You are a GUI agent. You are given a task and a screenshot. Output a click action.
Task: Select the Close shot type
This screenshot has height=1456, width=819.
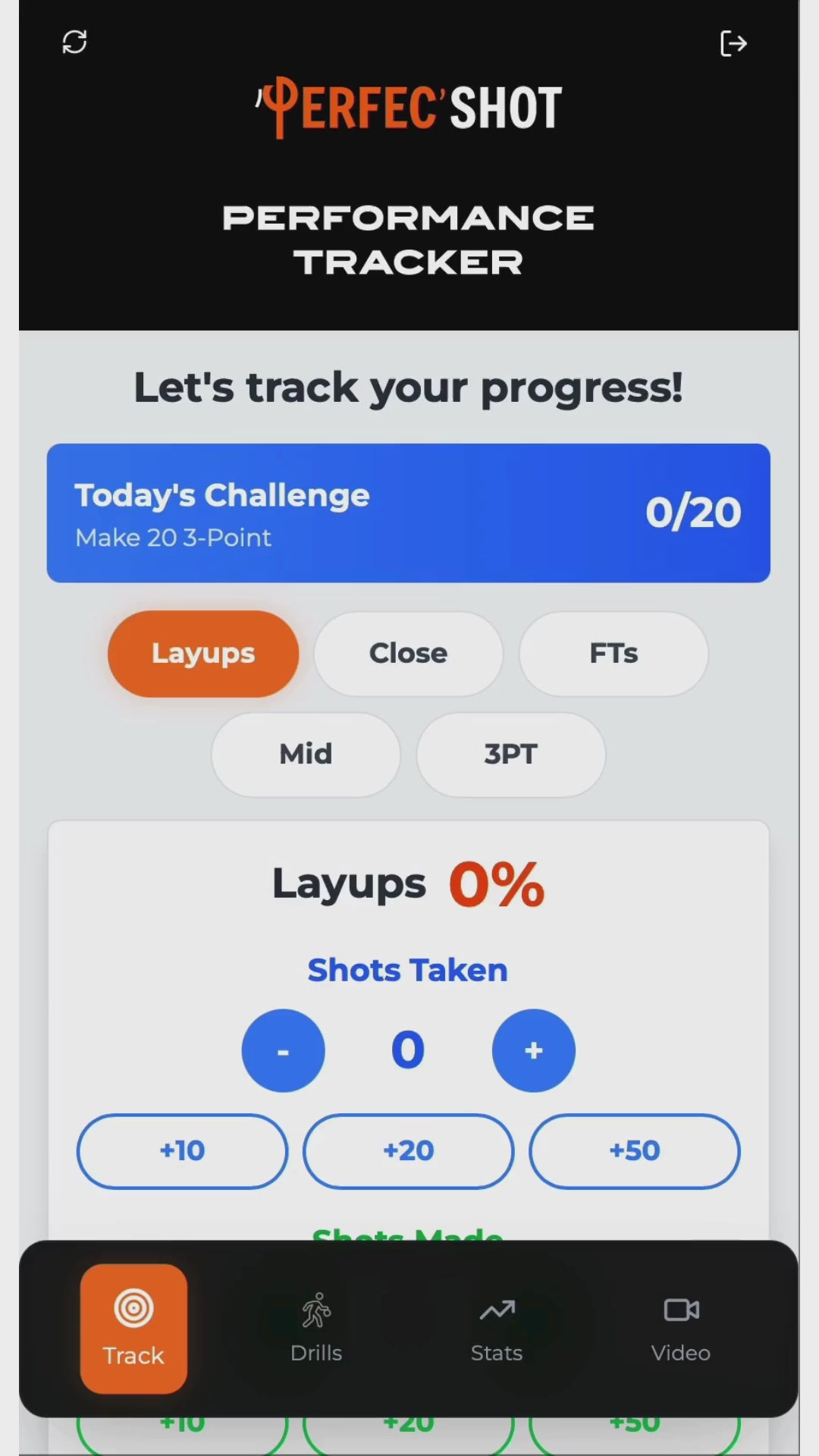408,654
